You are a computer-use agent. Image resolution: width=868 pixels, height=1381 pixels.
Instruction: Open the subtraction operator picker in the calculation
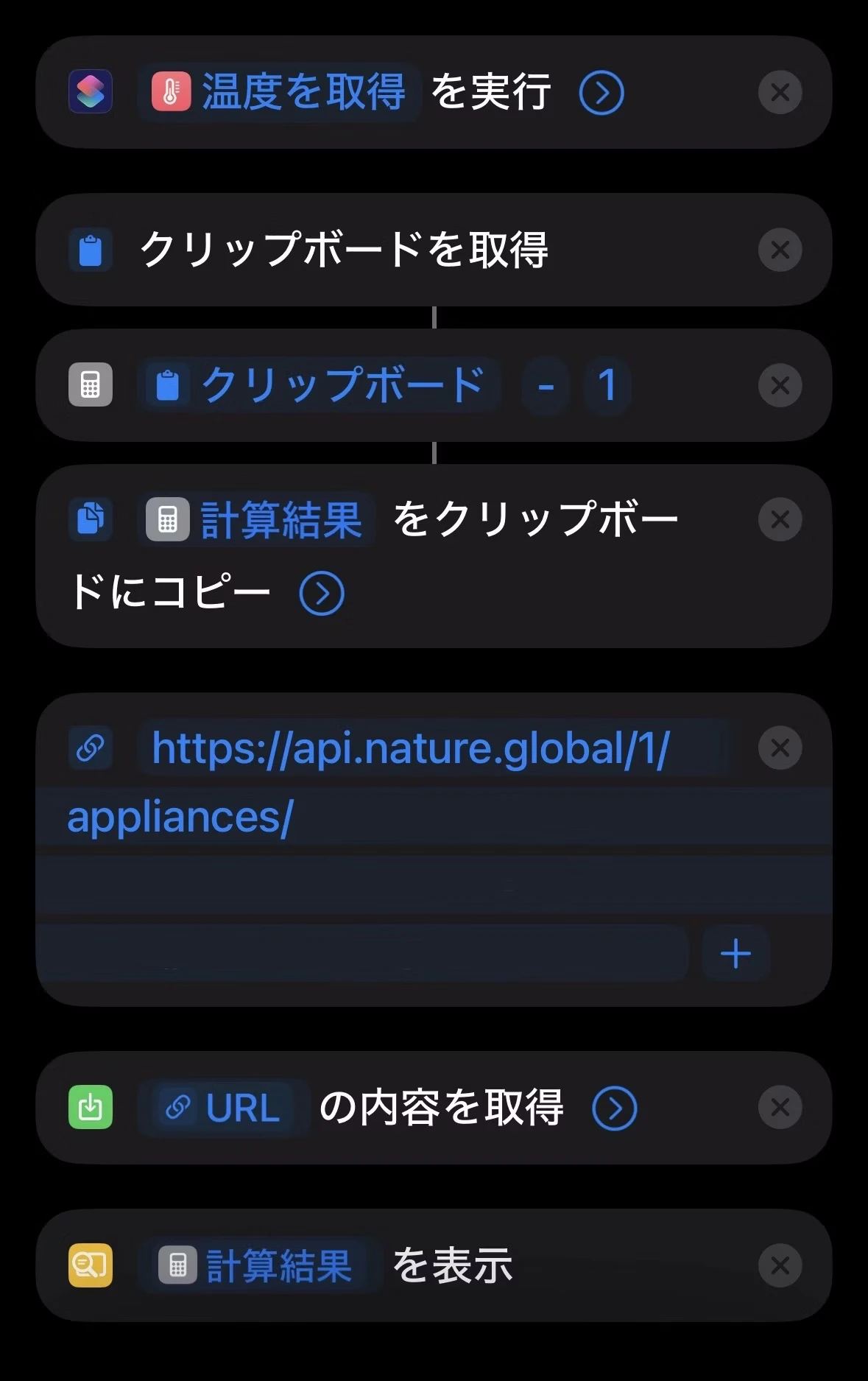[x=545, y=385]
